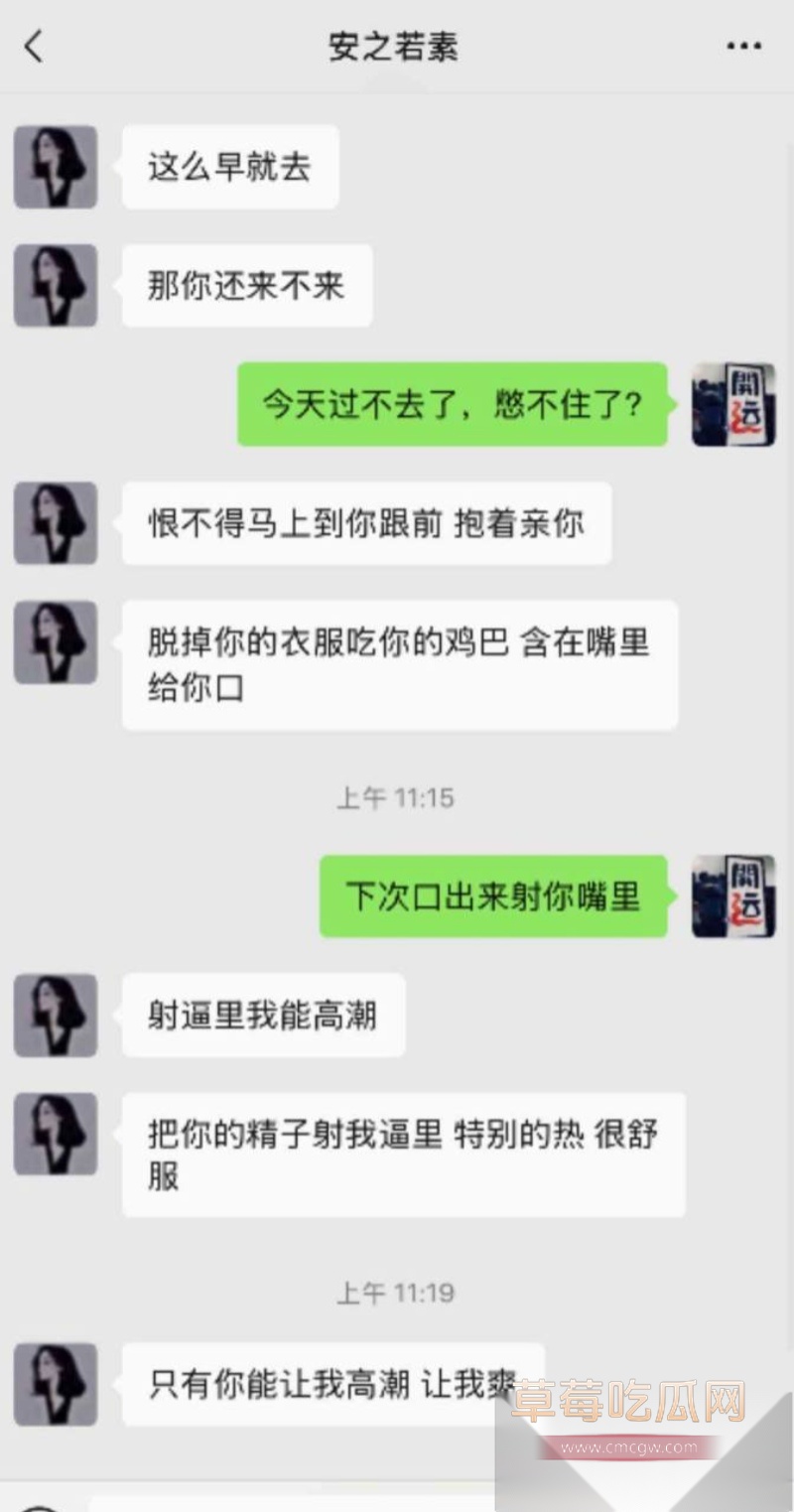Tap the green '今天过不去了' sent message
The width and height of the screenshot is (794, 1512).
click(x=453, y=403)
